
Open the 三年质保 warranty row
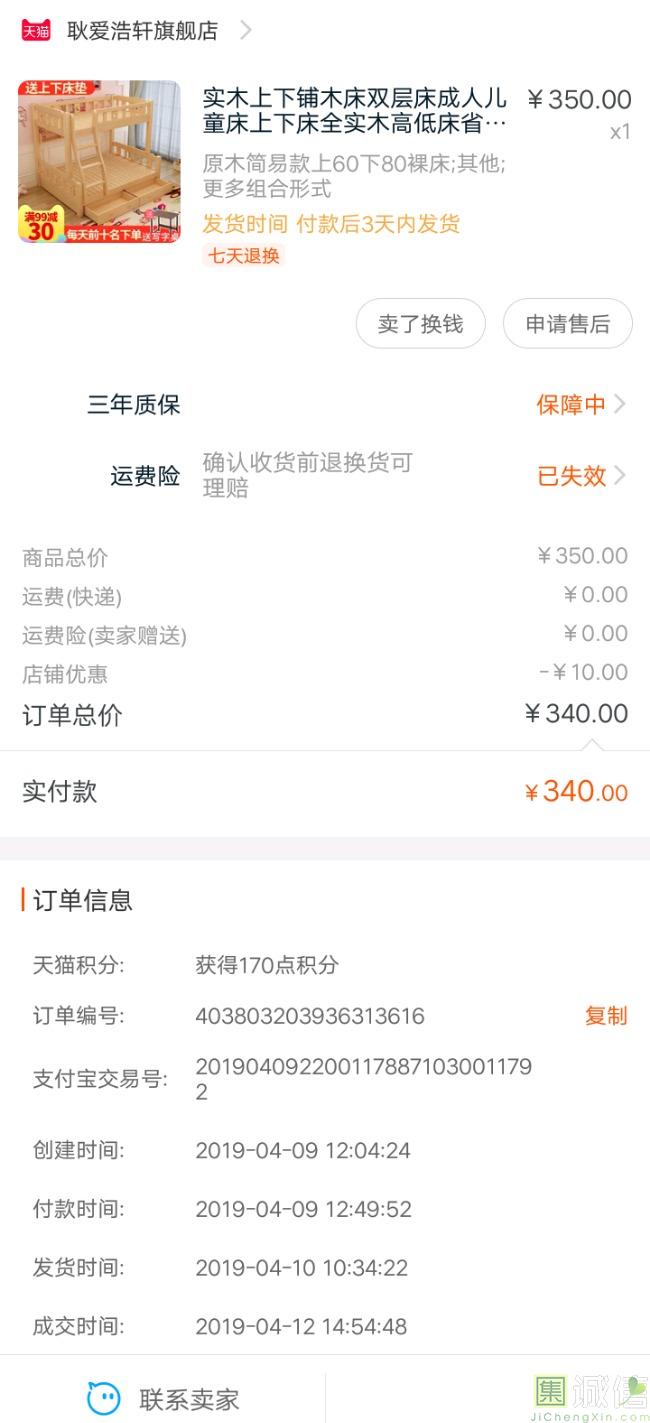[x=325, y=405]
